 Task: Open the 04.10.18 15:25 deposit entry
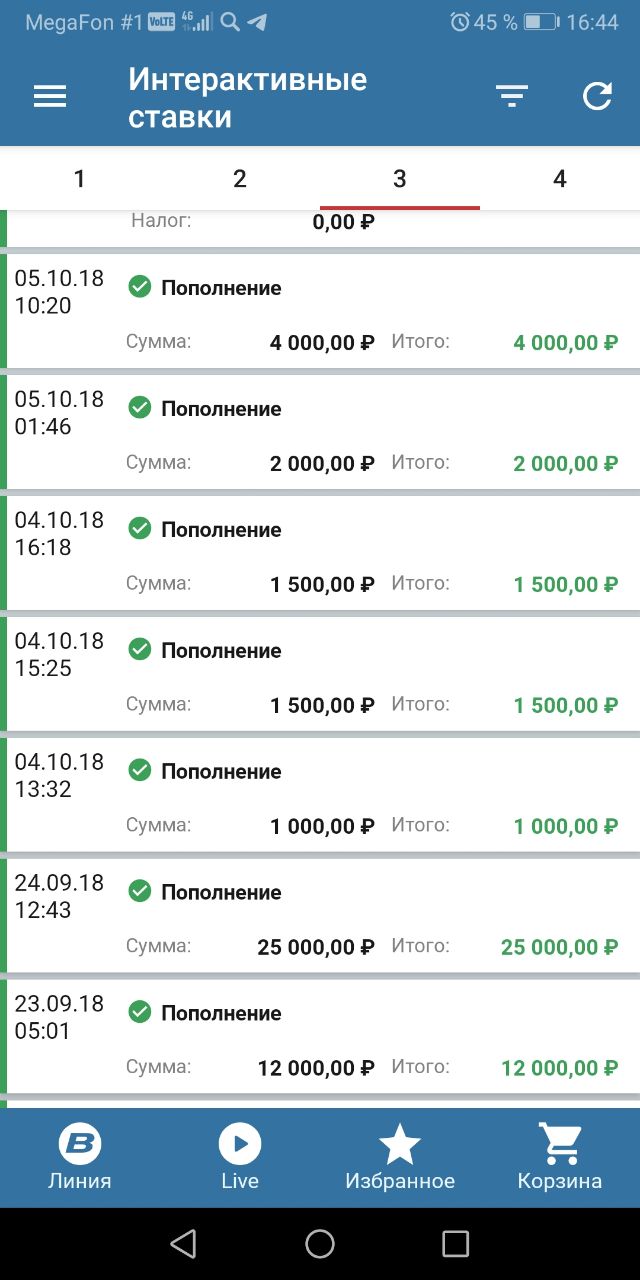pyautogui.click(x=320, y=674)
